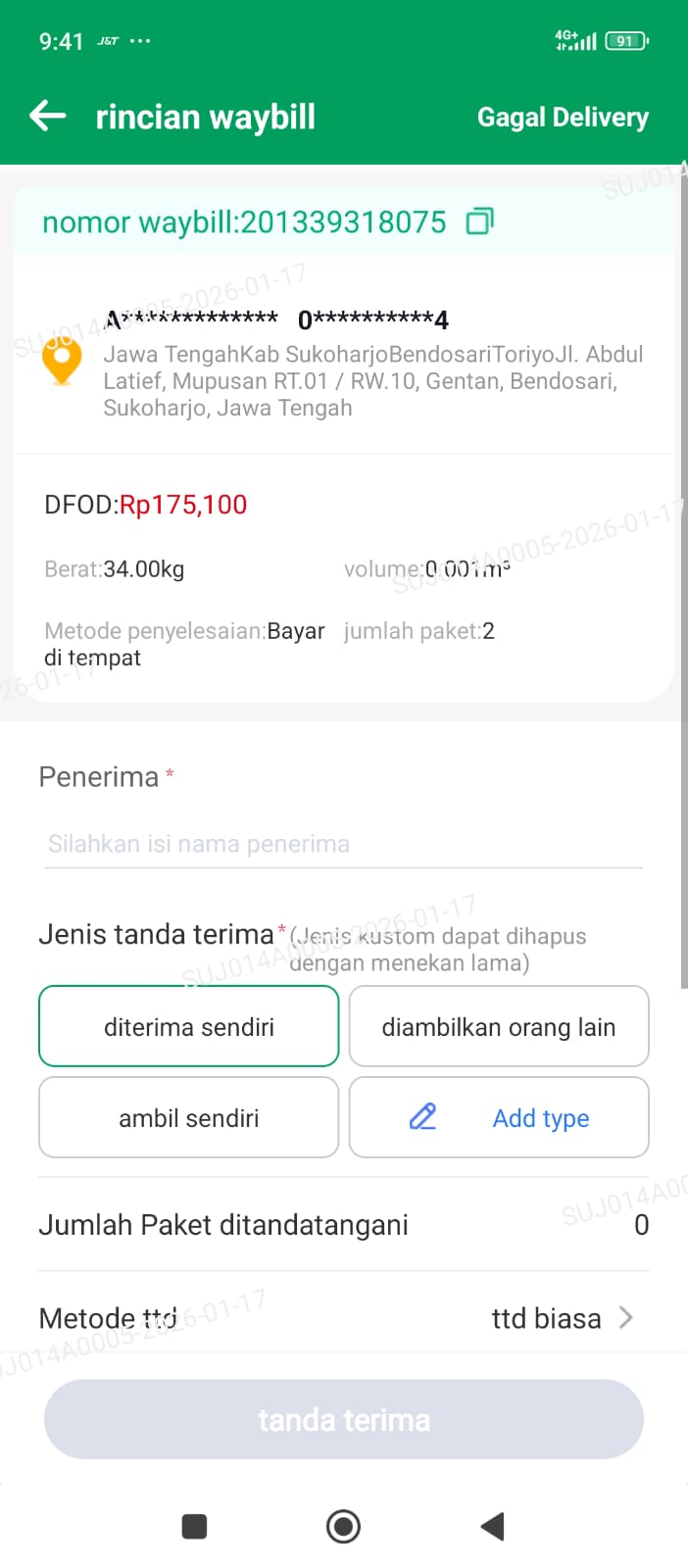
Task: Submit the tanda terima button
Action: coord(343,1419)
